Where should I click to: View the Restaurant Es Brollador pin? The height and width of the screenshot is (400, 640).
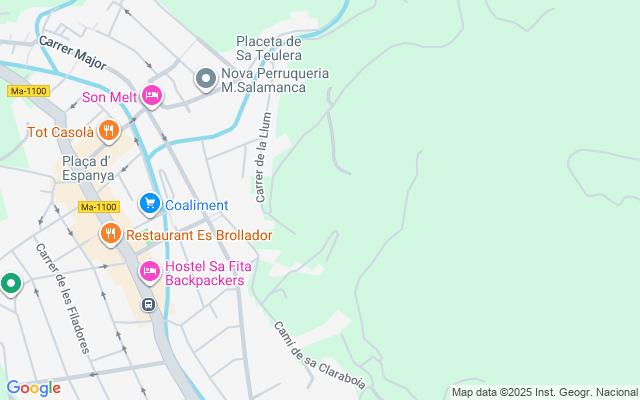point(110,235)
